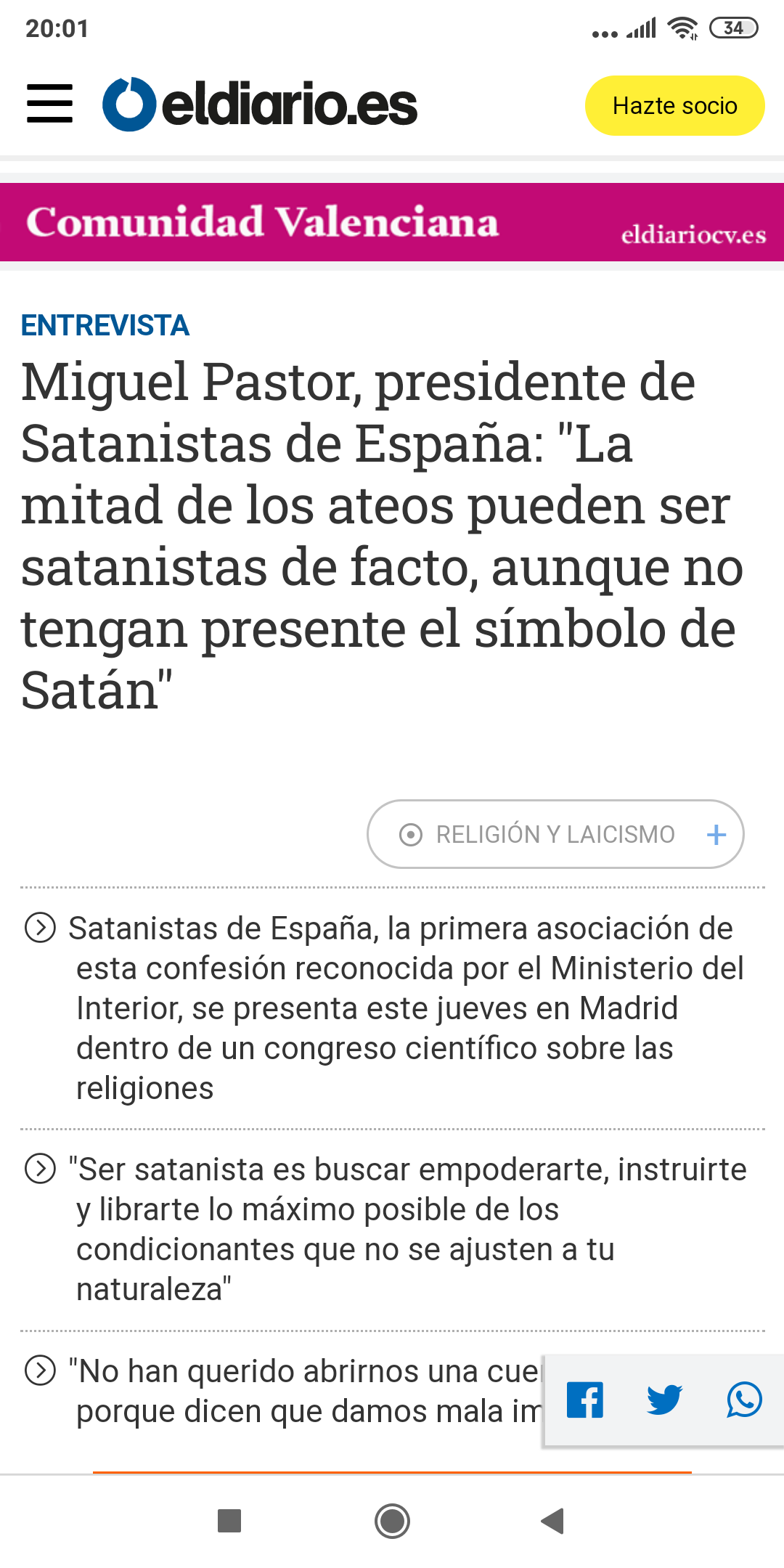784x1568 pixels.
Task: Share the article on Facebook
Action: pos(585,1400)
